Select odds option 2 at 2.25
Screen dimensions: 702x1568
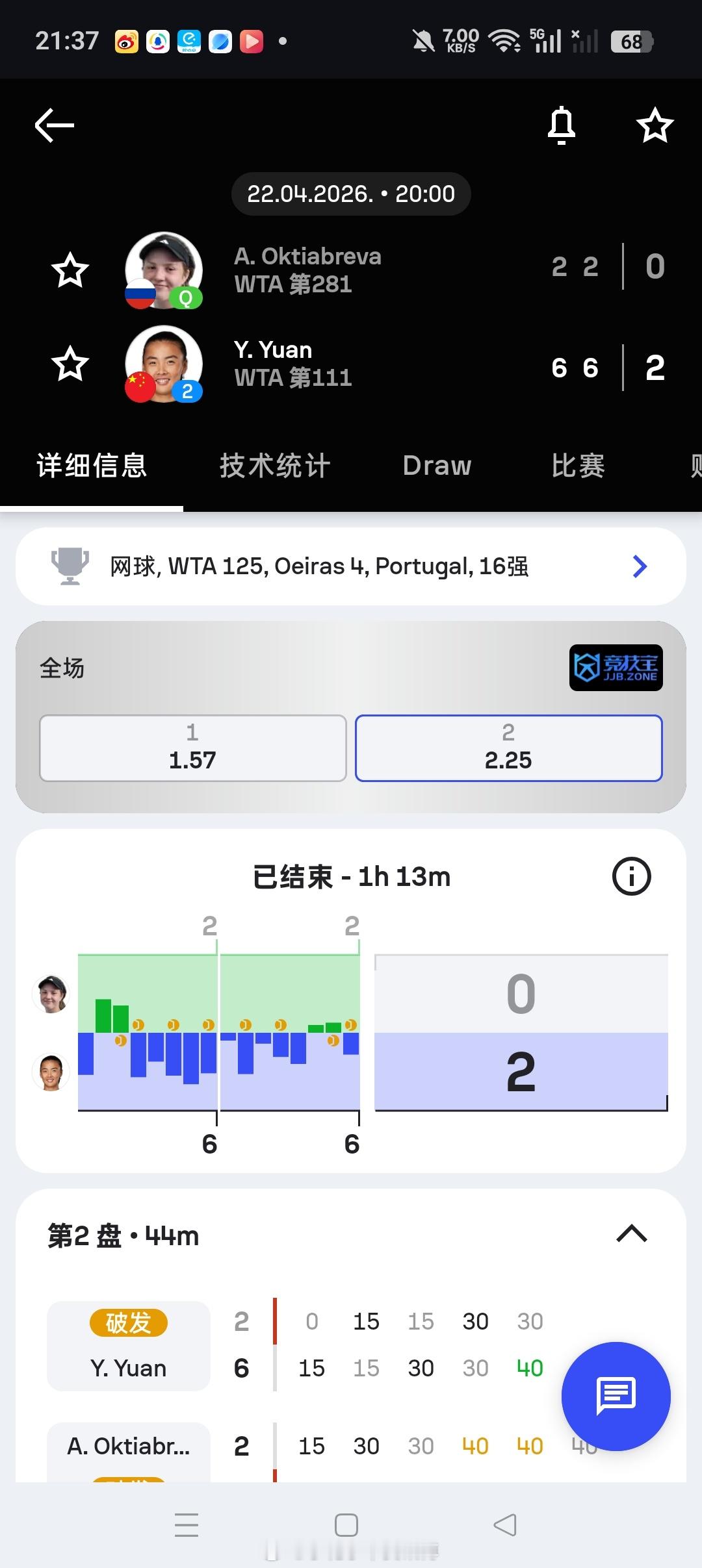pyautogui.click(x=508, y=748)
